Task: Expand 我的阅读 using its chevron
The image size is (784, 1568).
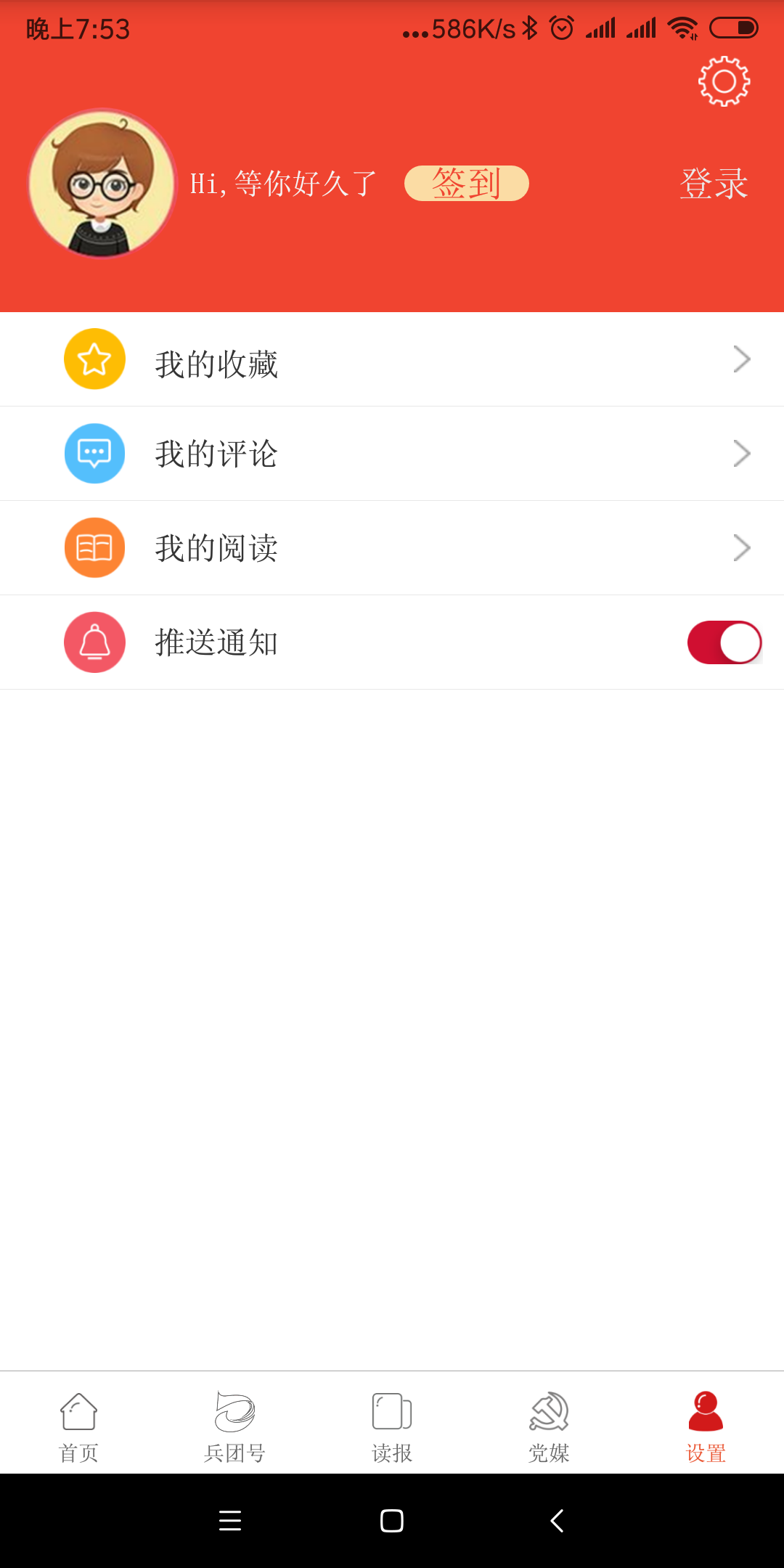Action: pos(741,547)
